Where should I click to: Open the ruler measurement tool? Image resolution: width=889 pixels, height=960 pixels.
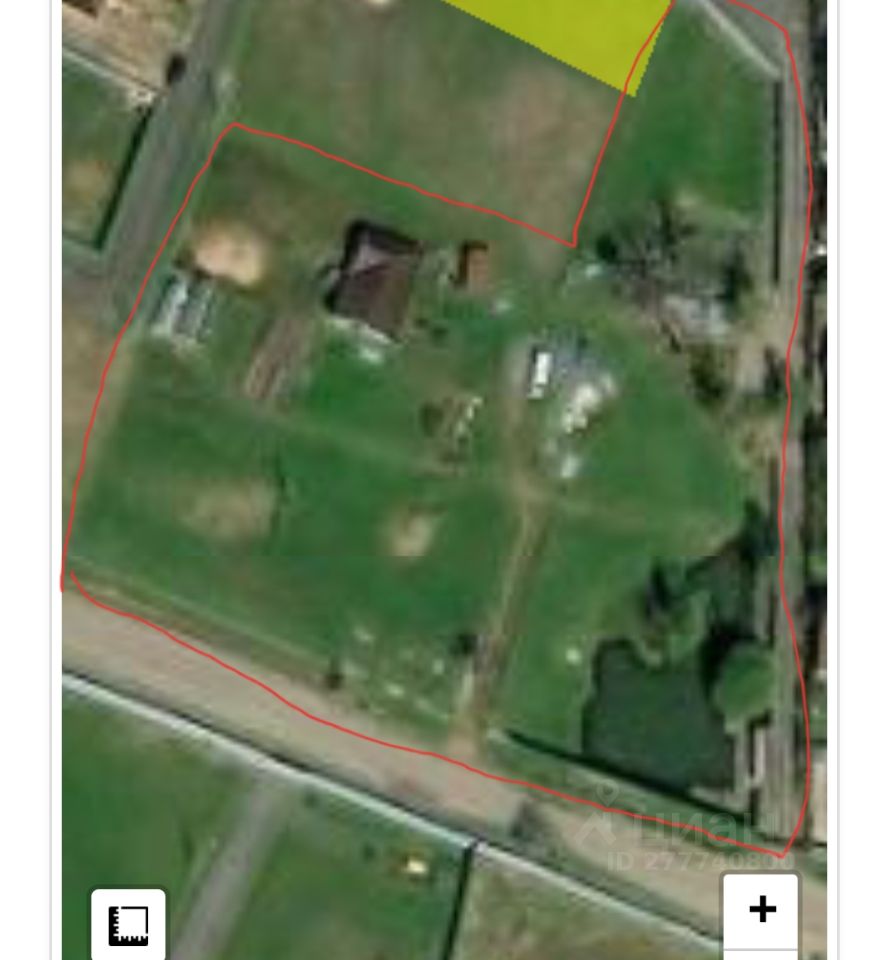click(128, 924)
